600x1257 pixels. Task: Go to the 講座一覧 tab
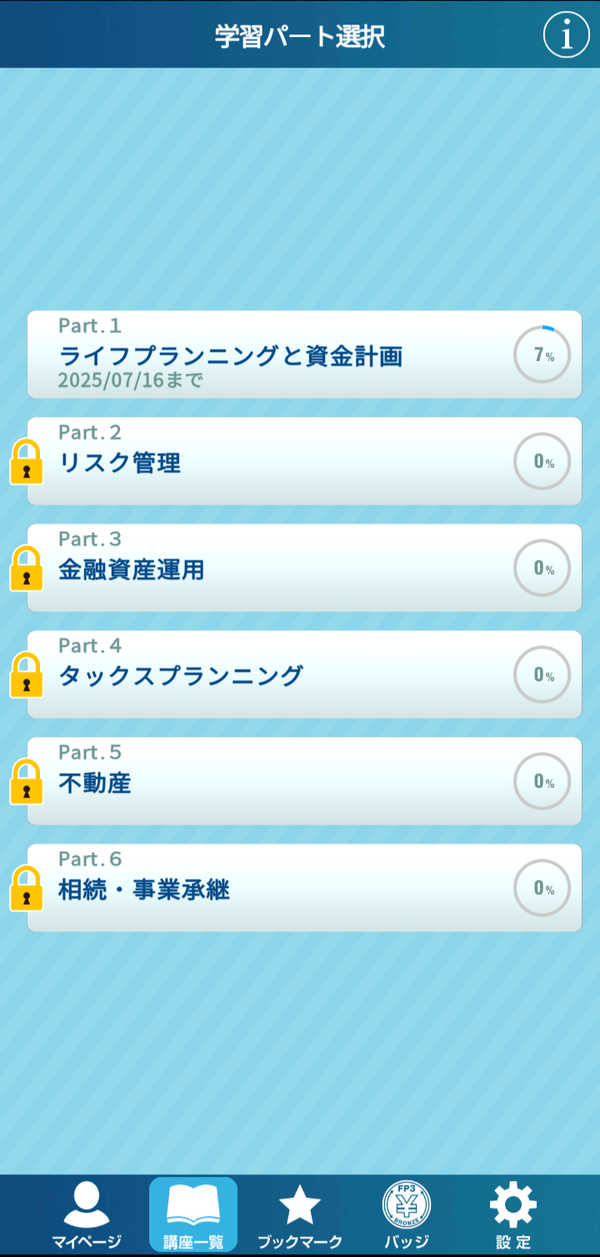(x=193, y=1215)
